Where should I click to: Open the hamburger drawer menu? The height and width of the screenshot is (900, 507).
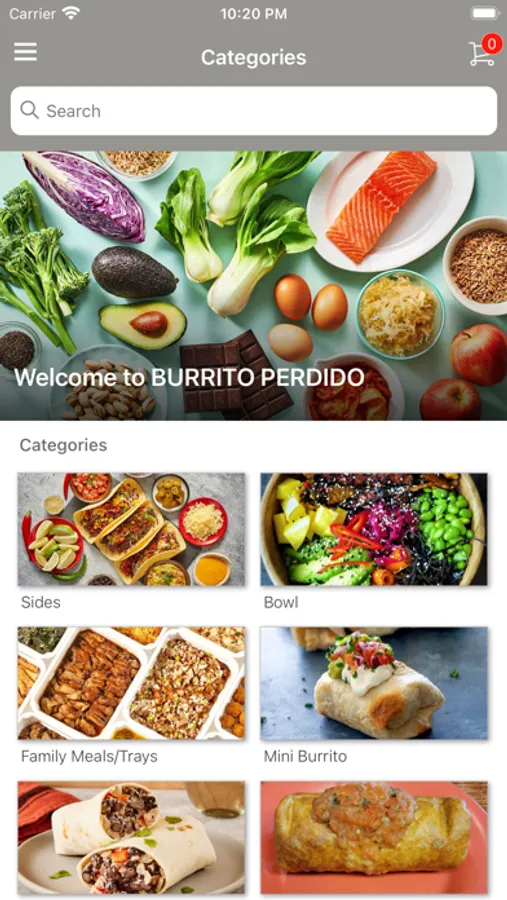pos(25,52)
